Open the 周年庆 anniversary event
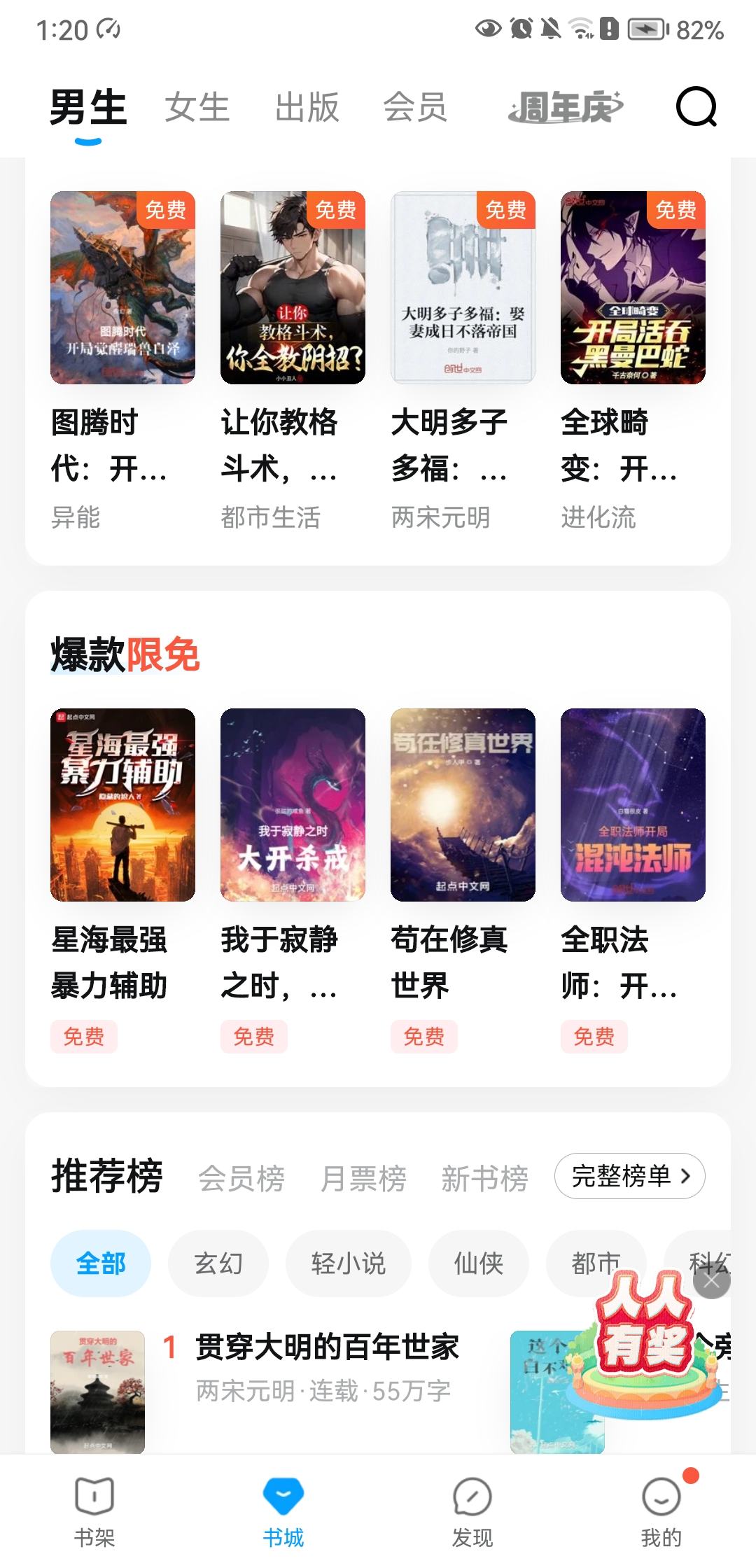 tap(566, 108)
